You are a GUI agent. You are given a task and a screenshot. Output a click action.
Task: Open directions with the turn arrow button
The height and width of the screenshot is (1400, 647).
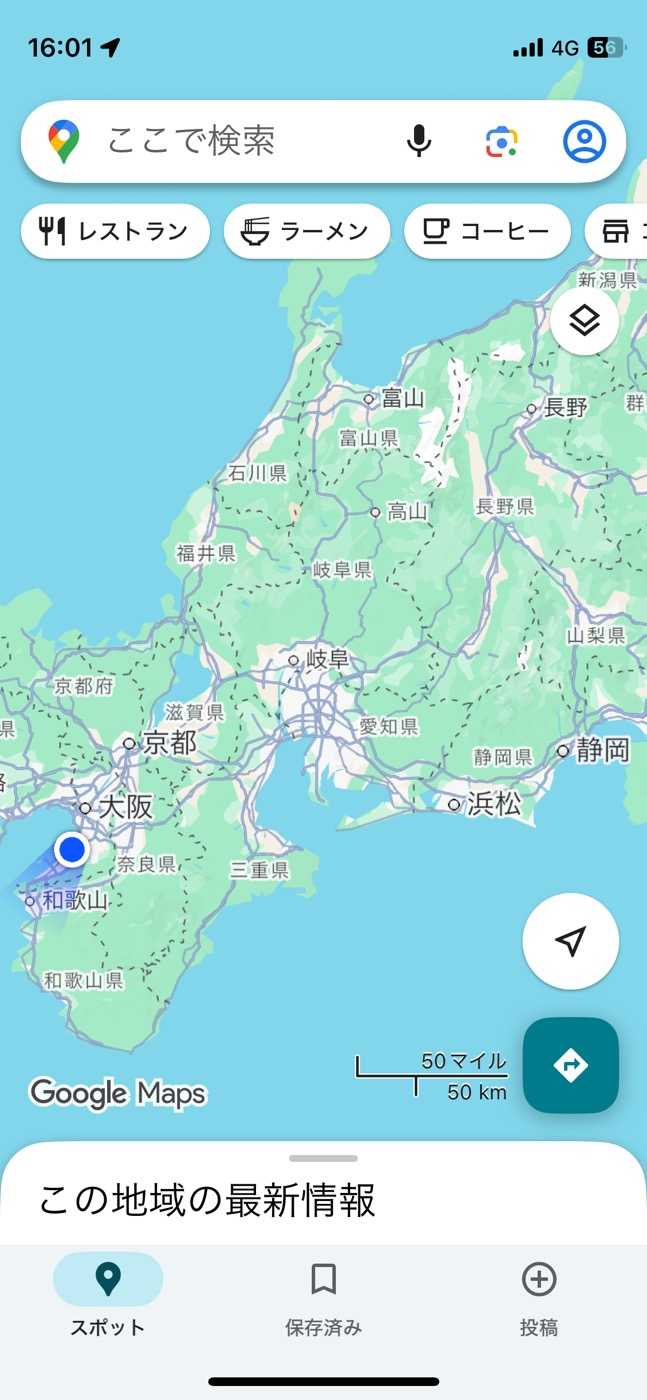click(x=570, y=1065)
